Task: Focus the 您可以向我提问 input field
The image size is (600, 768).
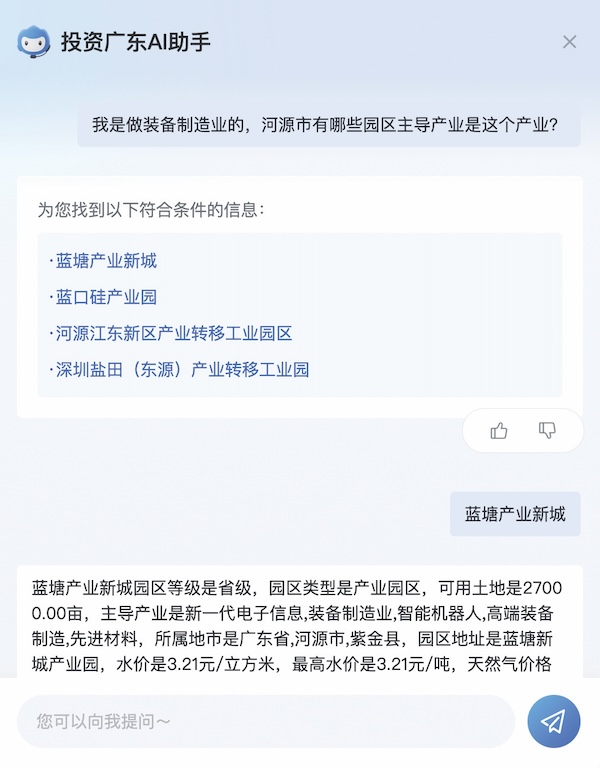Action: pos(265,721)
